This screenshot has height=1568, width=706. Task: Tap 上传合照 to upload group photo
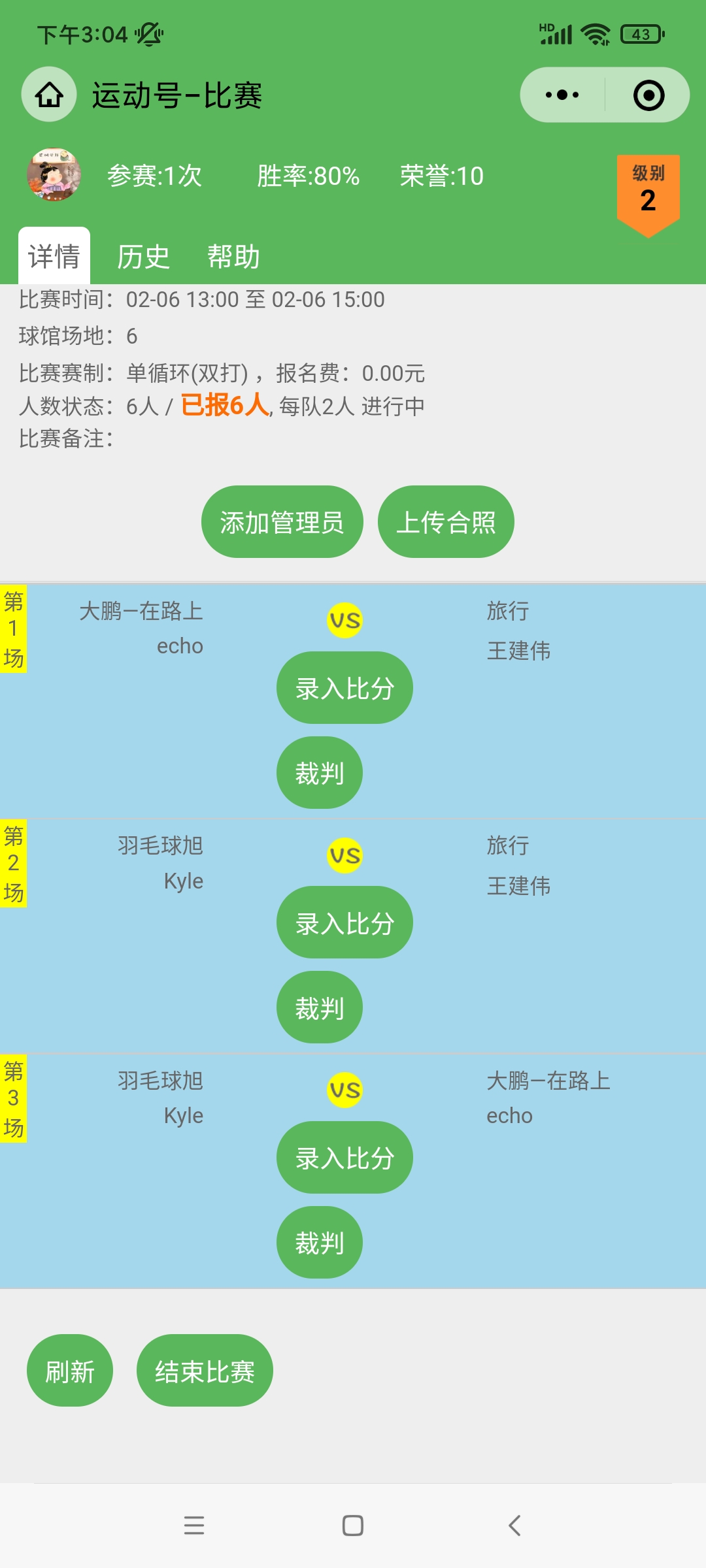tap(446, 522)
